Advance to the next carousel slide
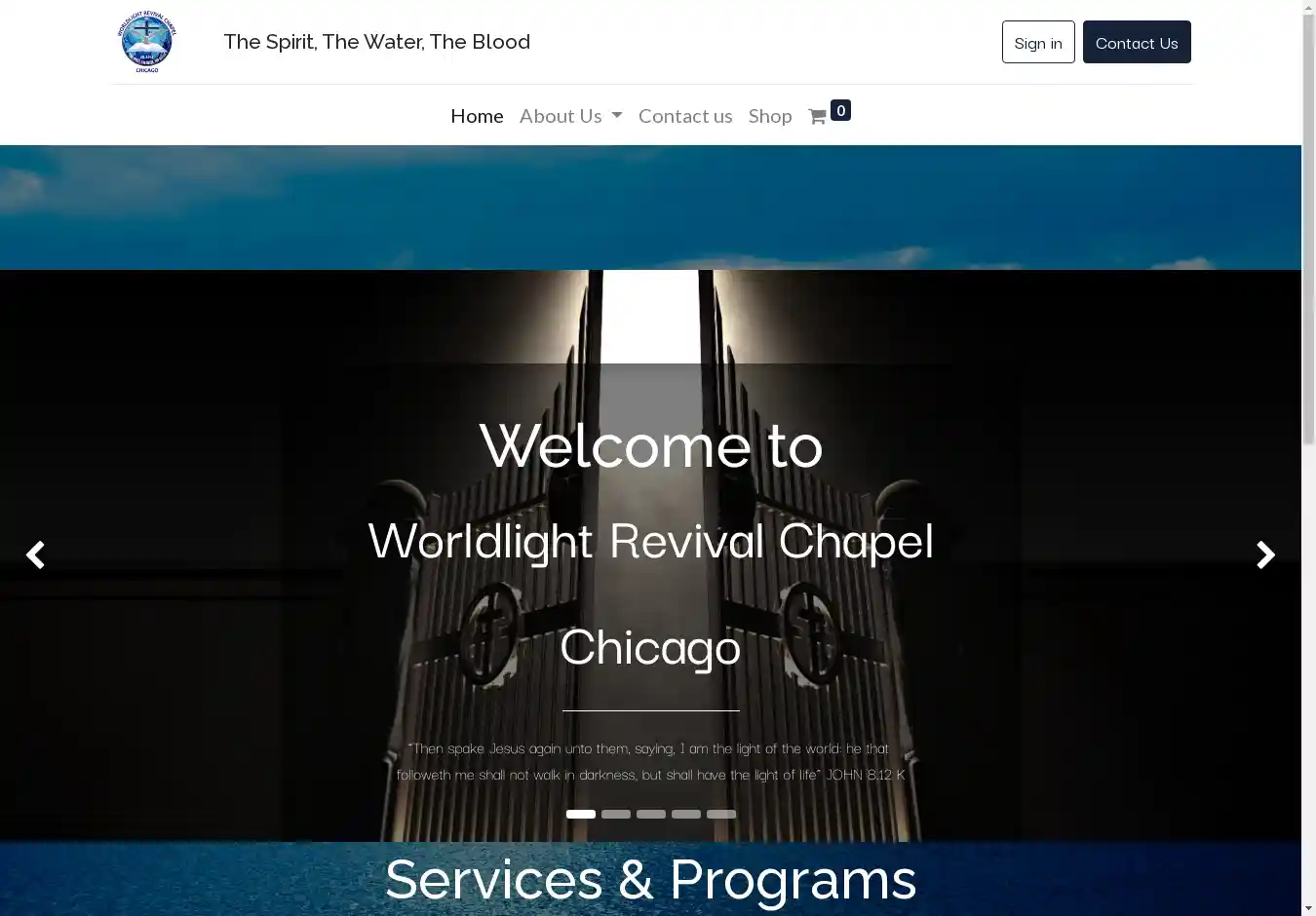 coord(1265,555)
